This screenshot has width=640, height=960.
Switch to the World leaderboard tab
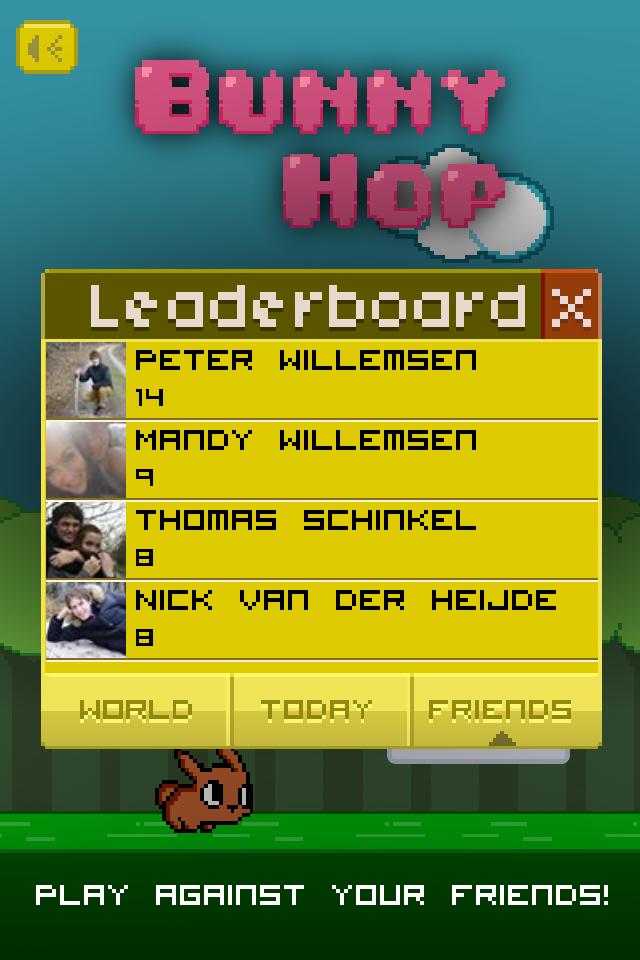tap(137, 710)
